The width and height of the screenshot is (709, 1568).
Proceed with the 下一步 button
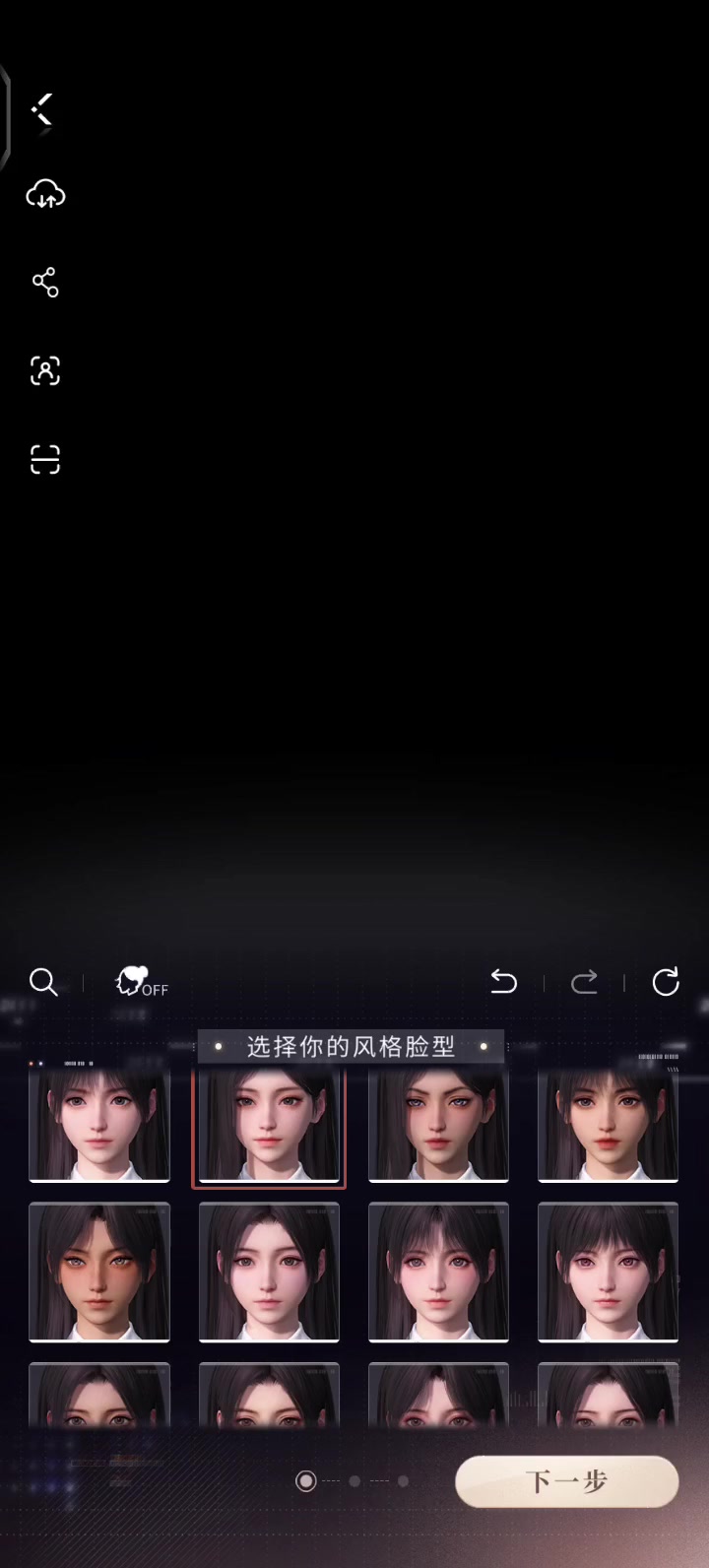coord(566,1481)
